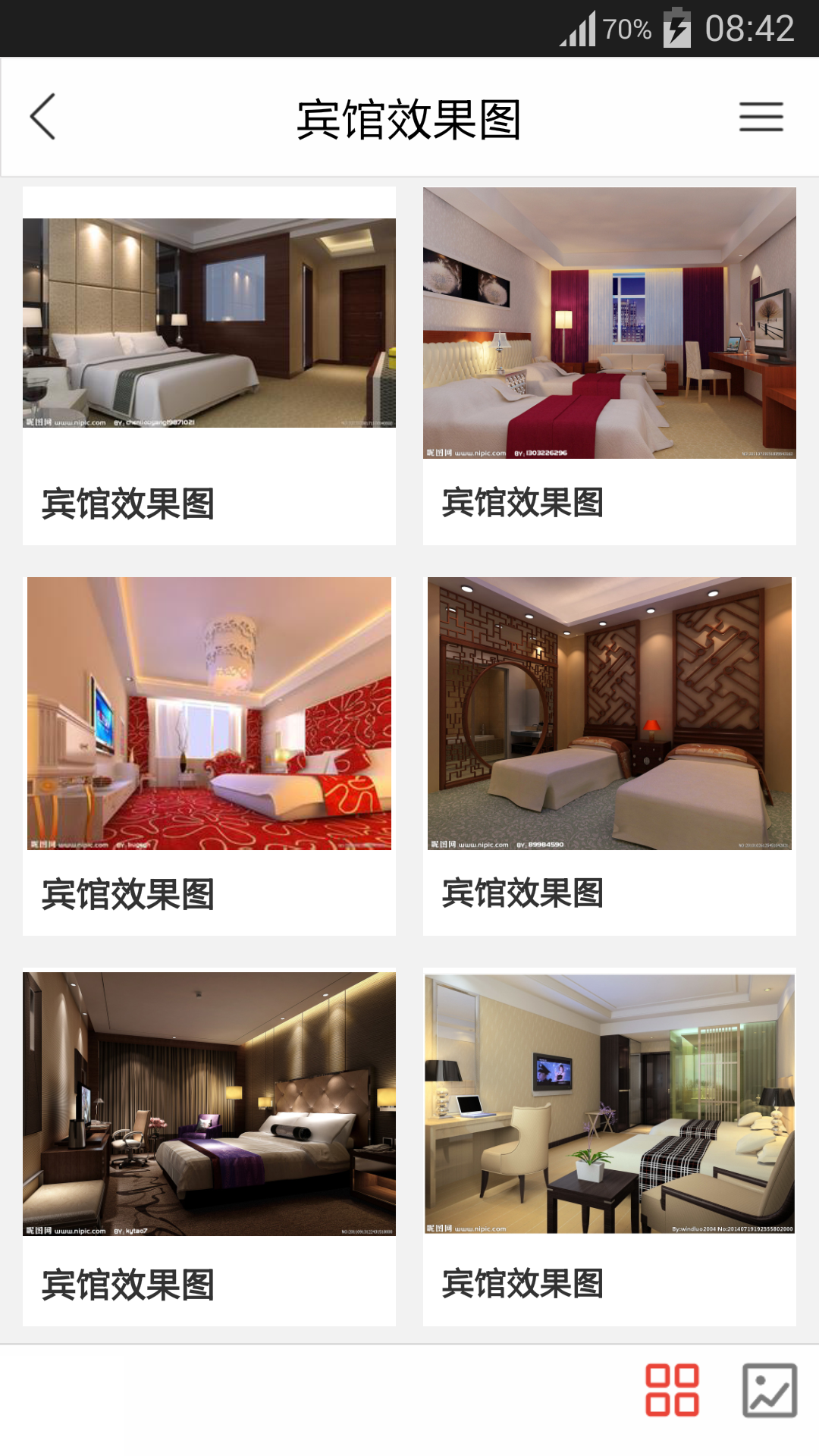Open the card with burgundy curtains and window
The image size is (819, 1456).
(x=610, y=366)
